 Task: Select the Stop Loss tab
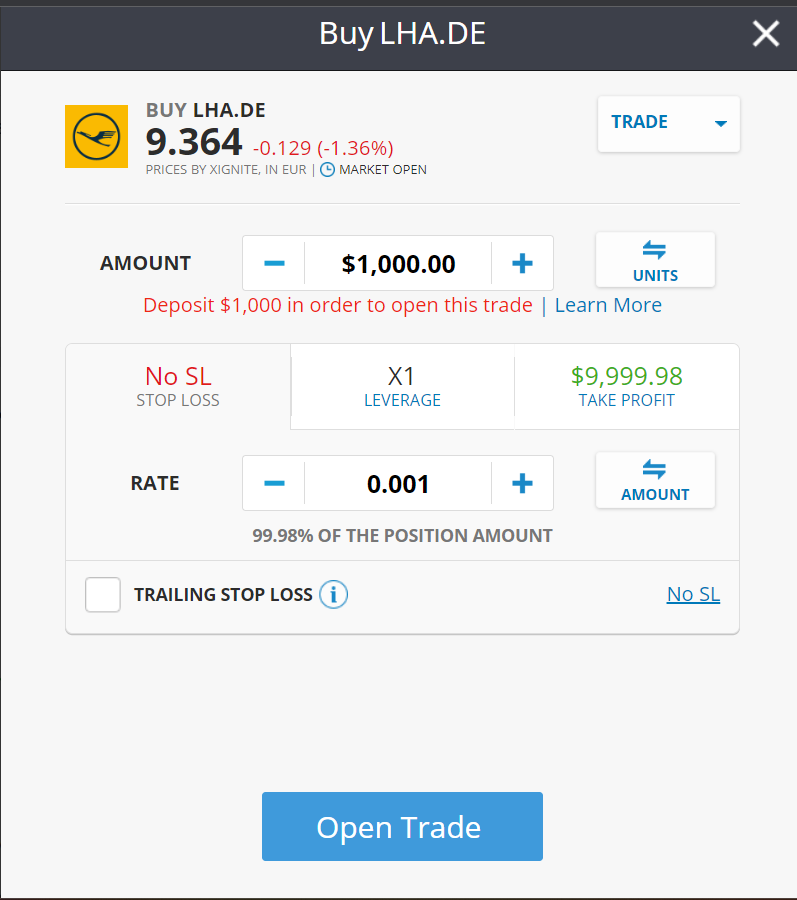[178, 386]
